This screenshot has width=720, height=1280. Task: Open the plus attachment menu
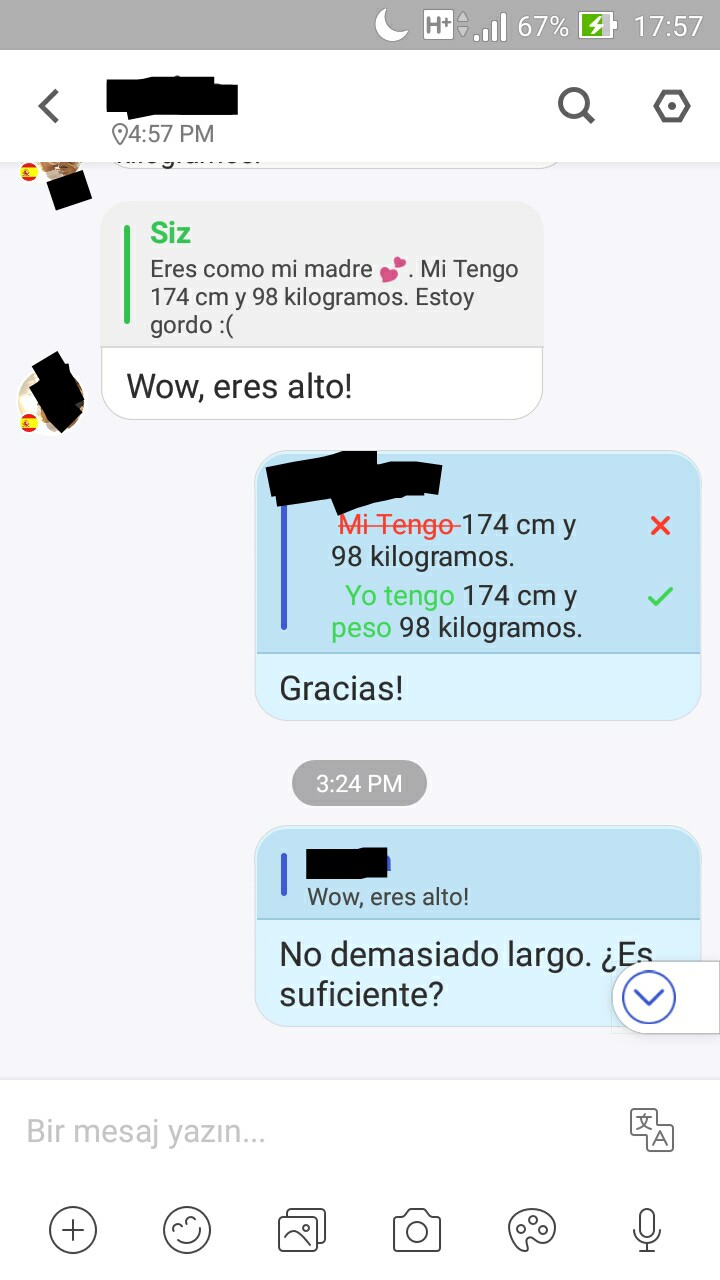(73, 1229)
